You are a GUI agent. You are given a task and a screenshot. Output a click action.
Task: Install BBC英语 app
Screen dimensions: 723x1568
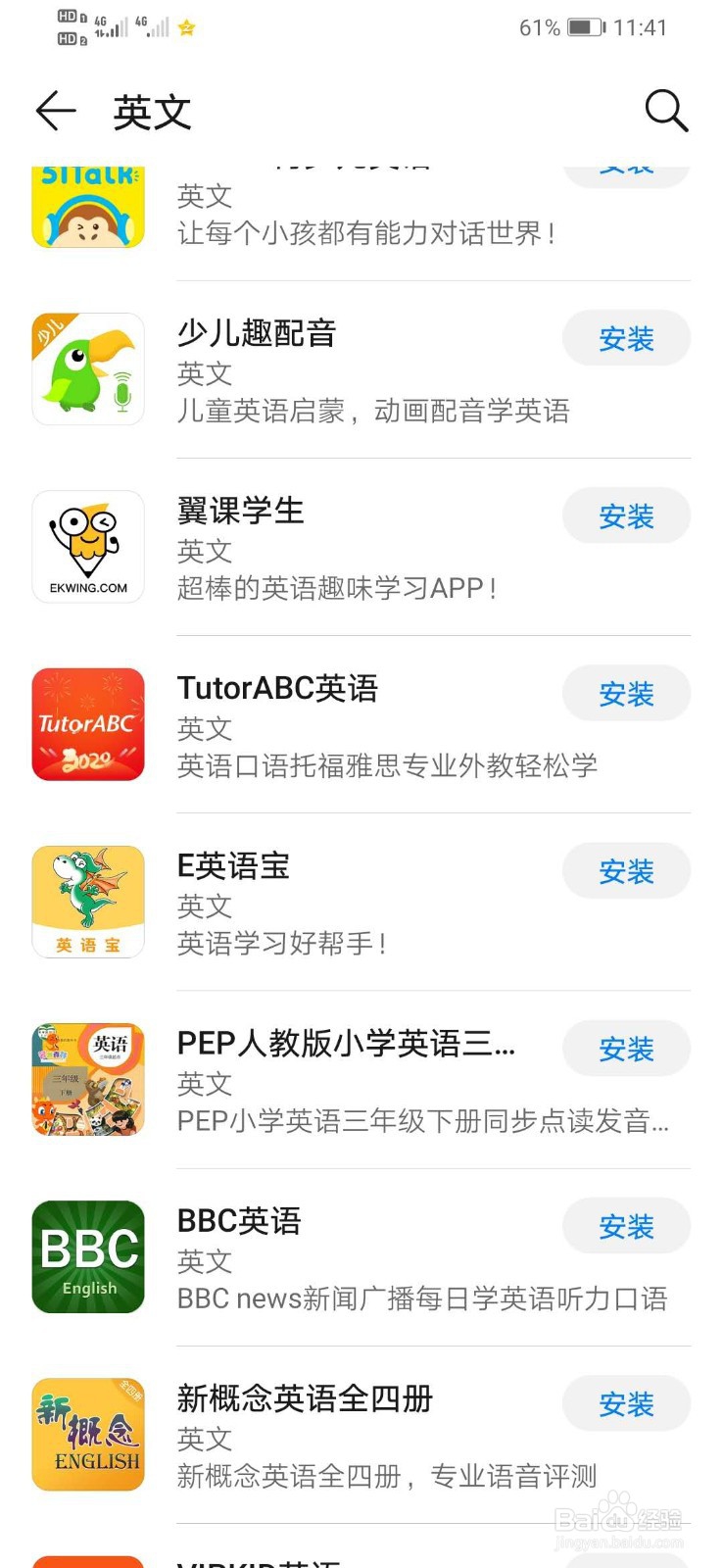[626, 1226]
